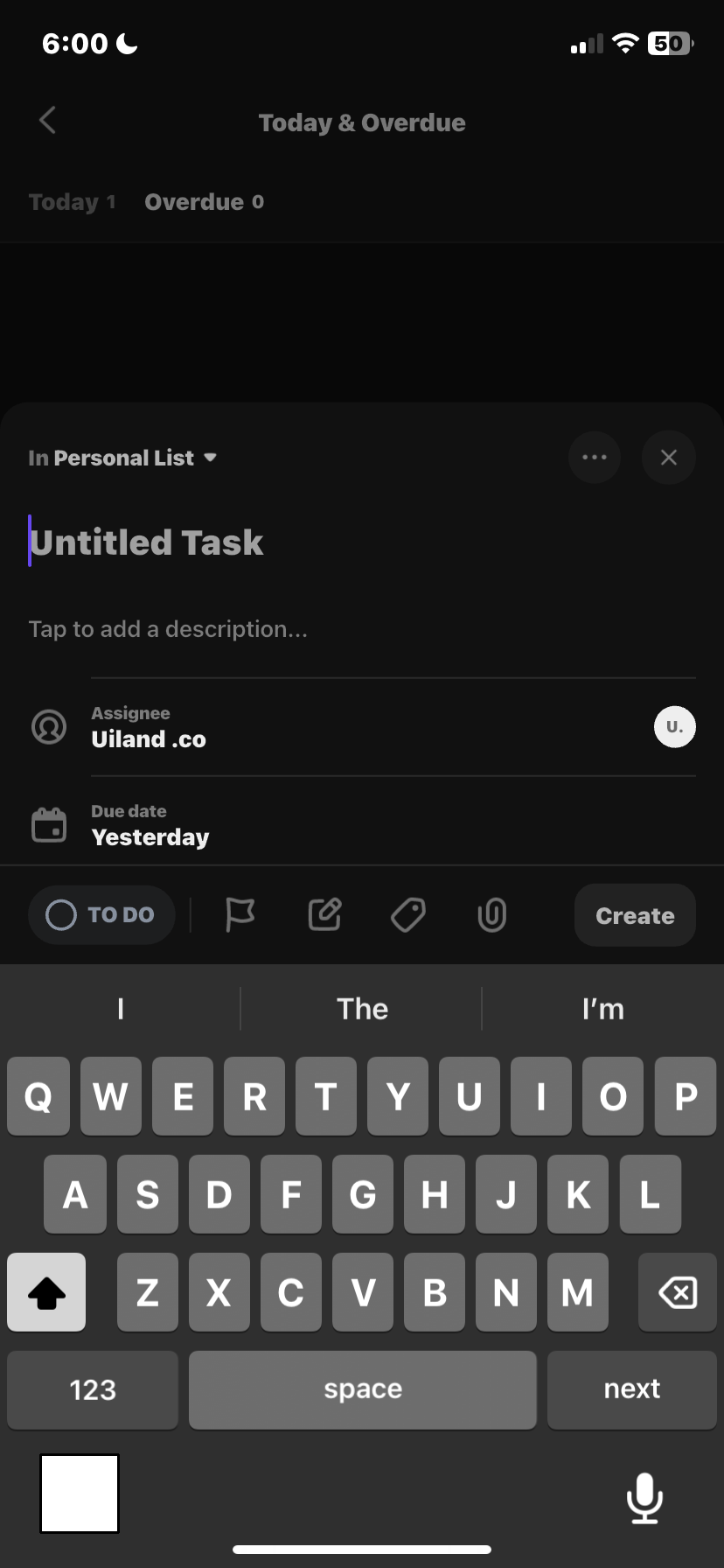This screenshot has height=1568, width=724.
Task: Tap to add a description
Action: coord(168,628)
